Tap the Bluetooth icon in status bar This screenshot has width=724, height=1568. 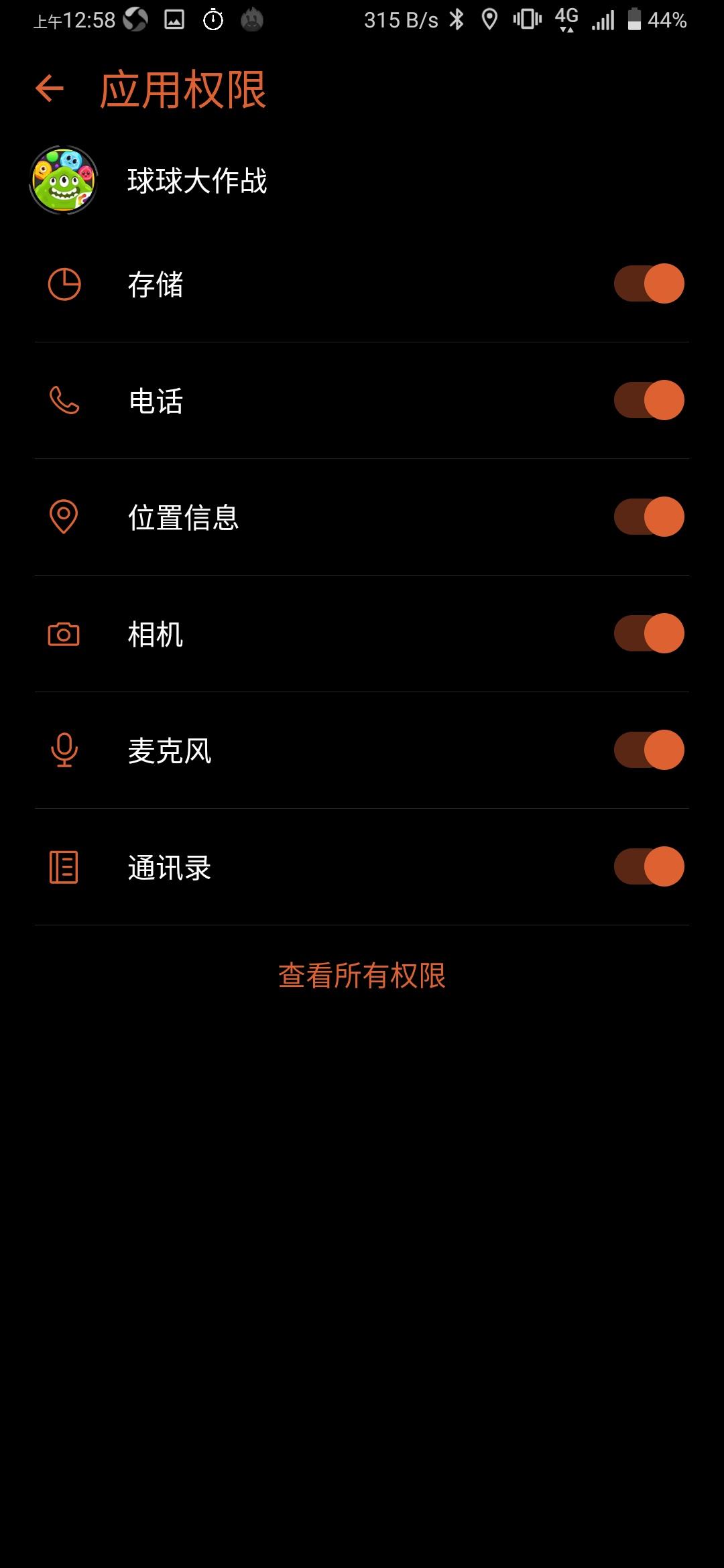tap(457, 20)
